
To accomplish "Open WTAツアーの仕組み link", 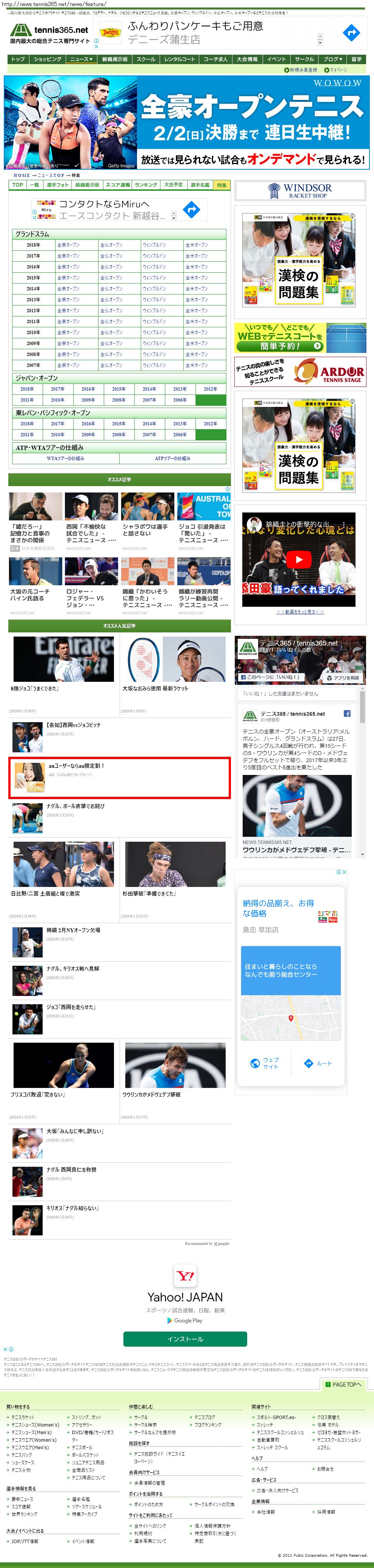I will pyautogui.click(x=65, y=458).
